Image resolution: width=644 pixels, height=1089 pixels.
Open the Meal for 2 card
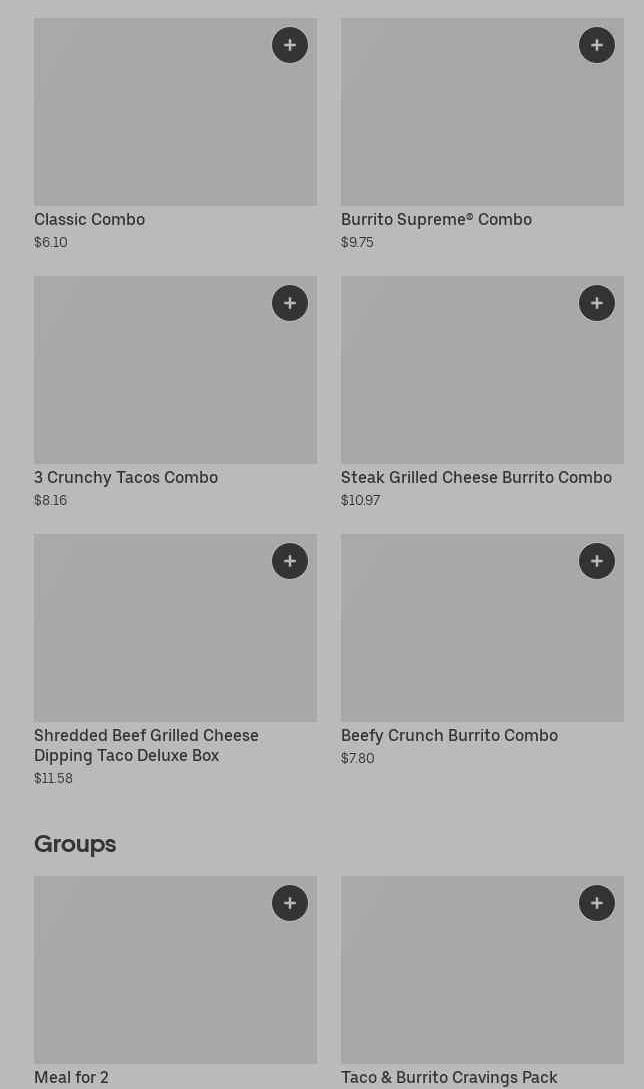point(175,982)
